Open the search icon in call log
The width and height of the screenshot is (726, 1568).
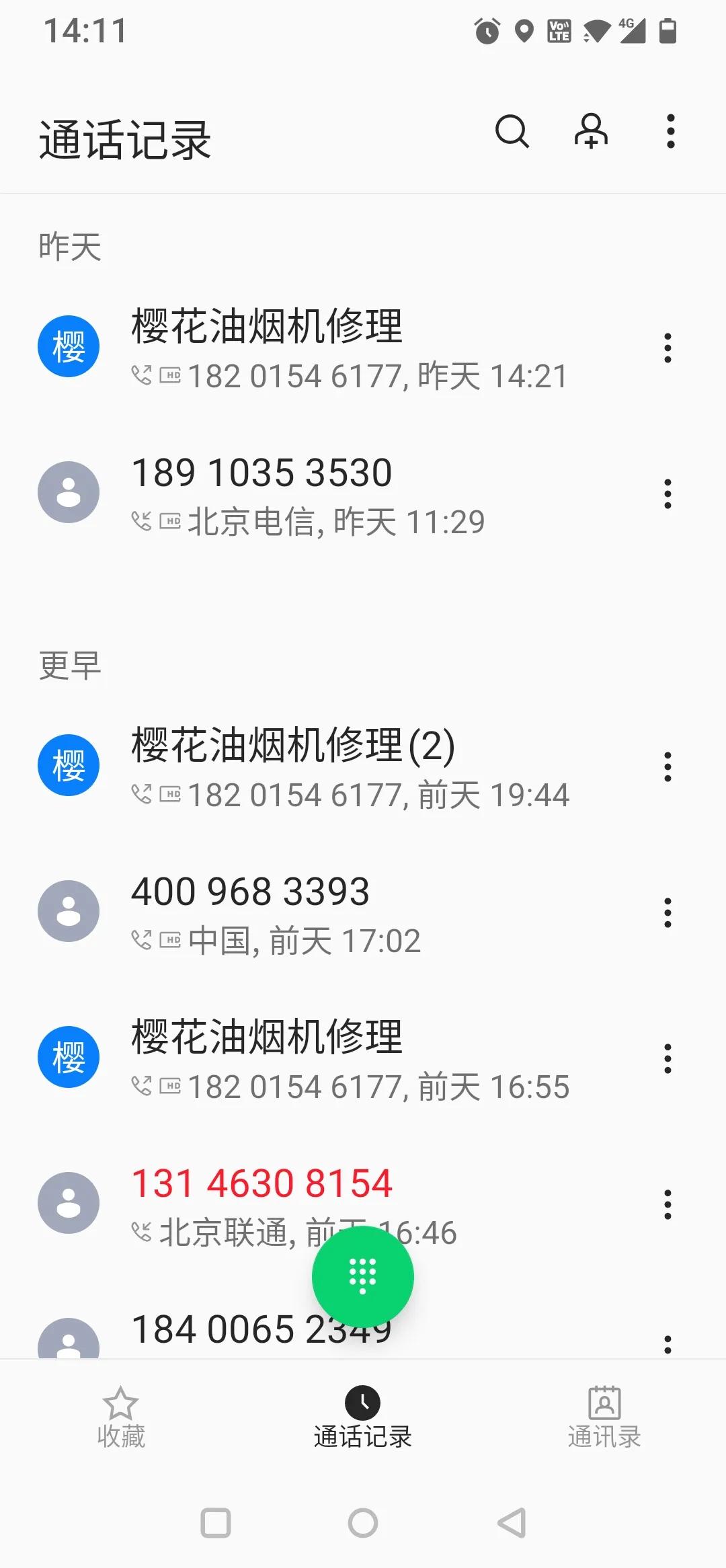point(512,132)
